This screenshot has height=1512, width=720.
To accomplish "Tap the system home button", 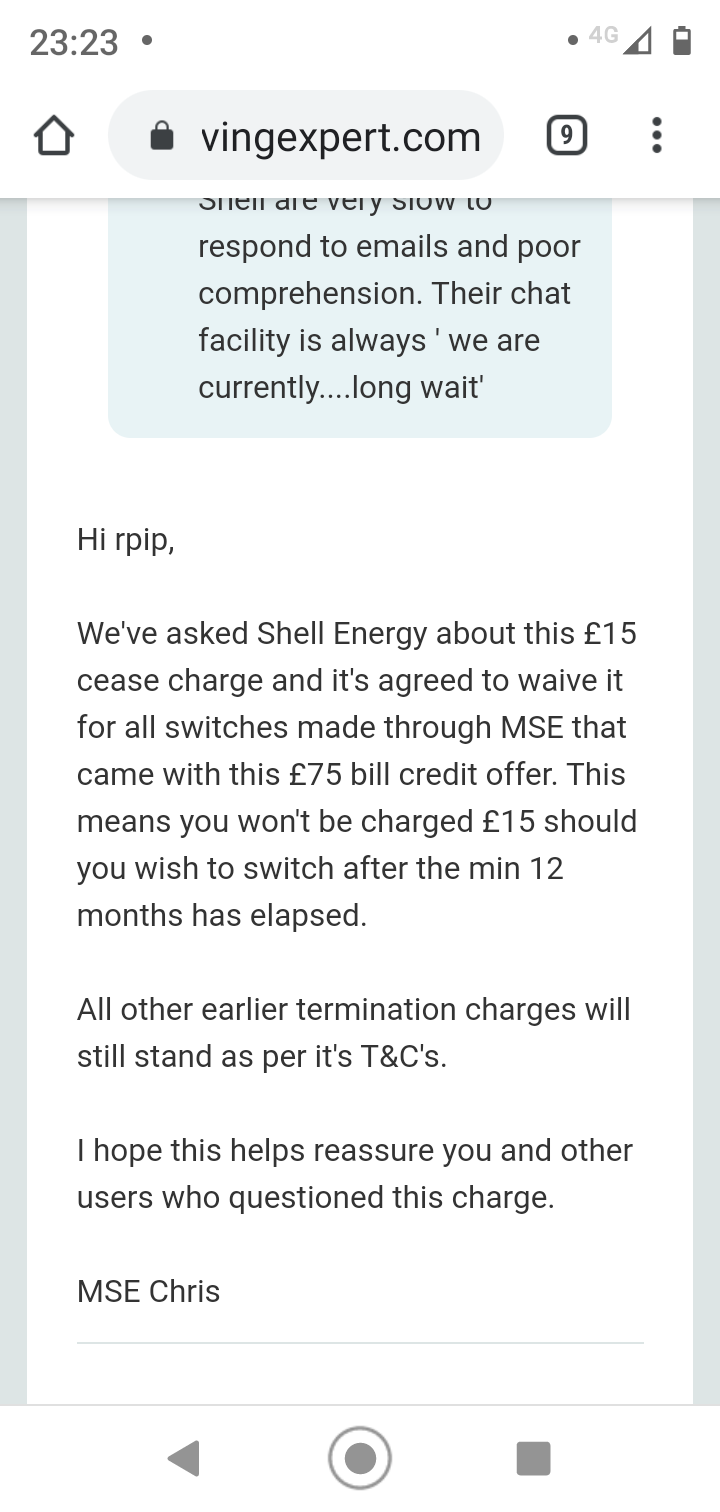I will pos(360,1458).
